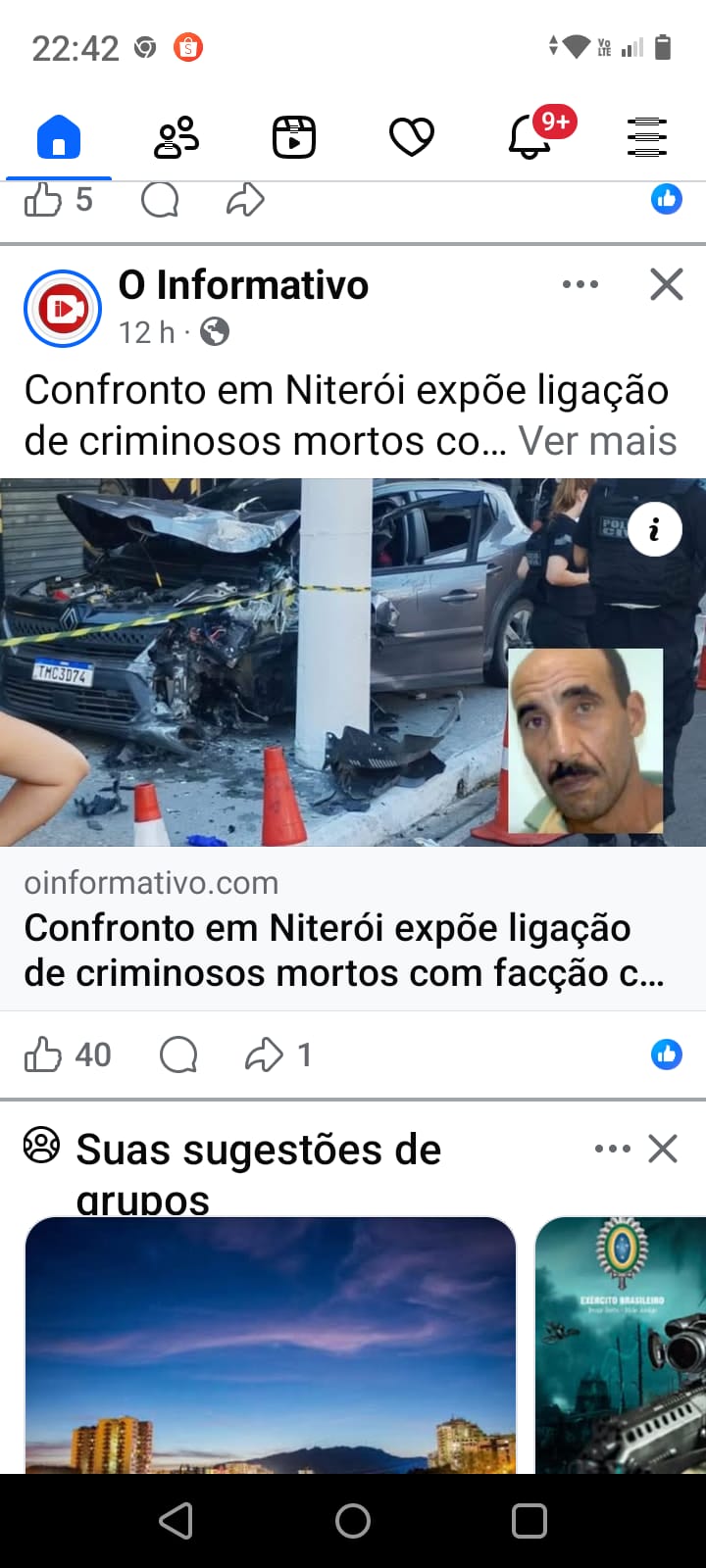Close the group suggestions section
706x1568 pixels.
pos(664,1149)
